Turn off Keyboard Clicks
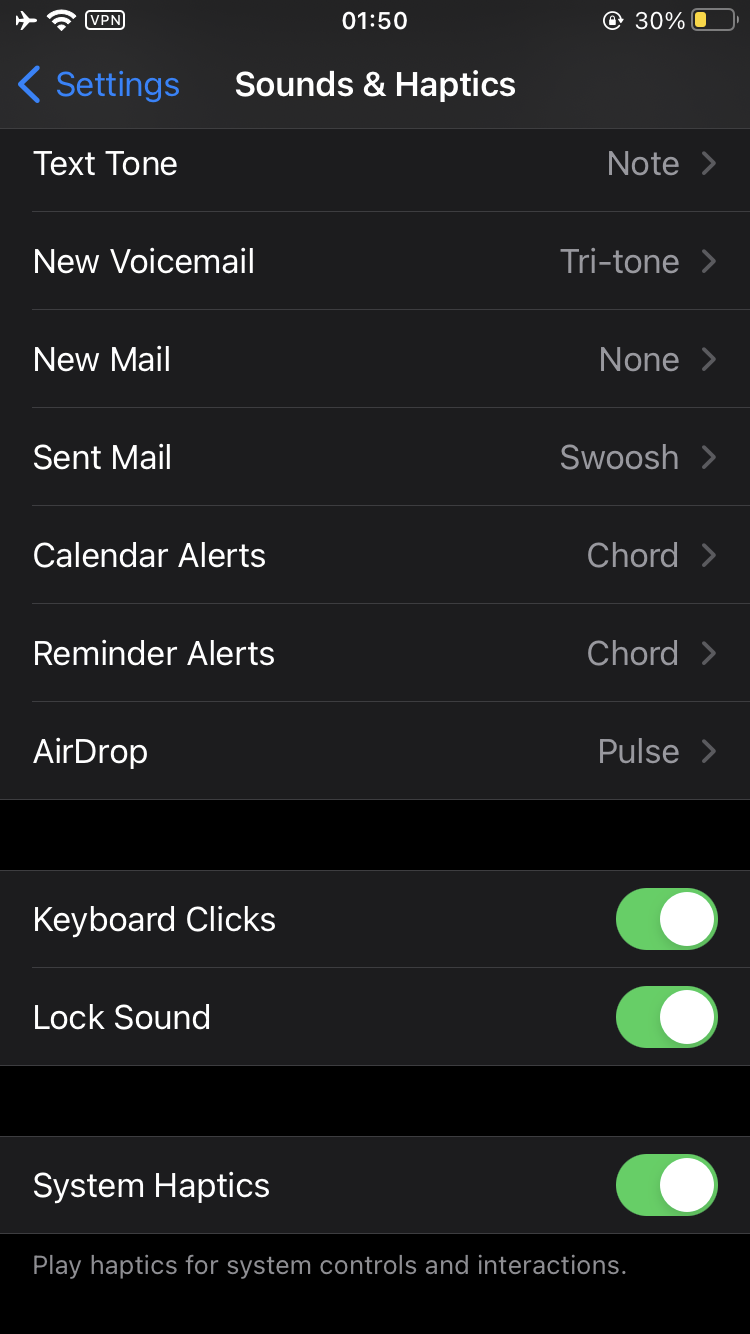 coord(666,919)
